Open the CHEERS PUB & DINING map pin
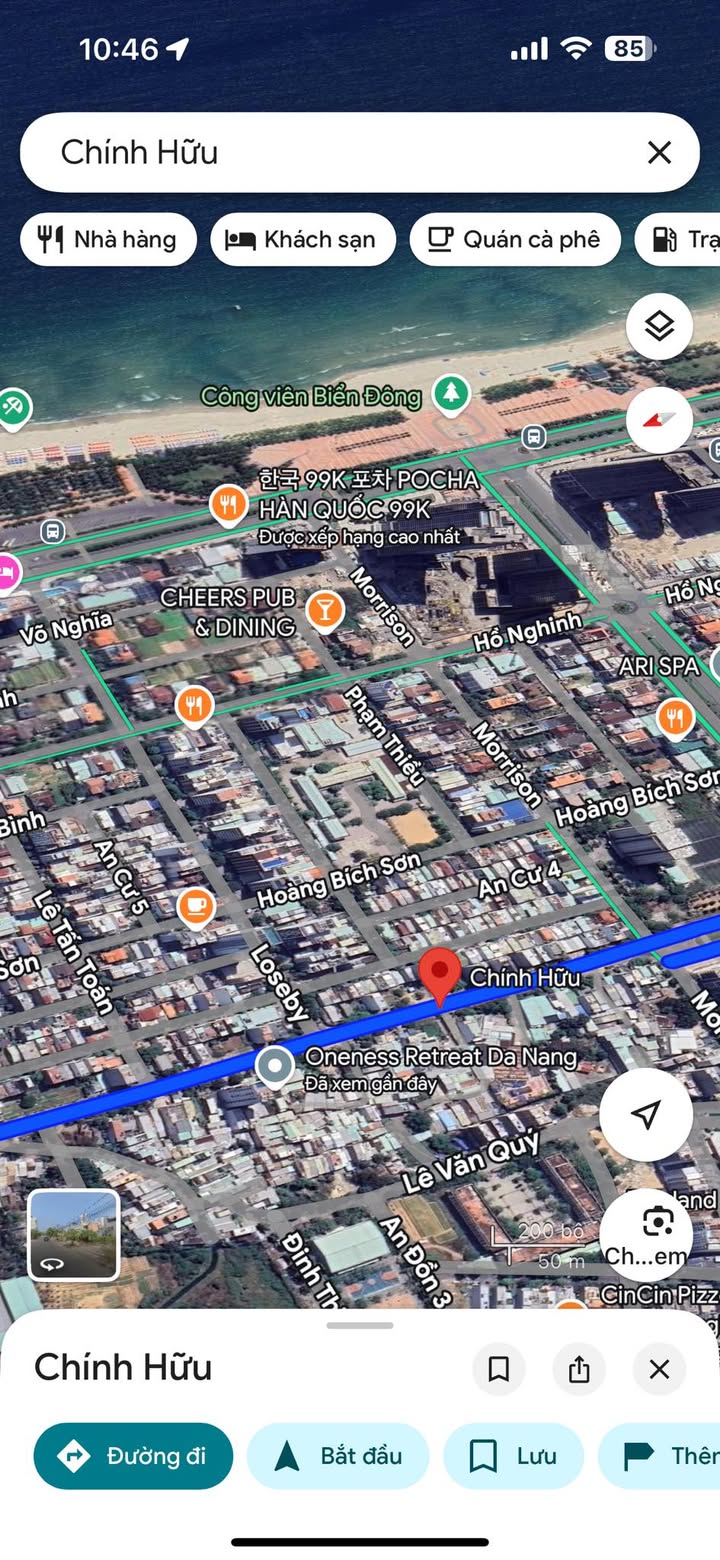 [324, 608]
